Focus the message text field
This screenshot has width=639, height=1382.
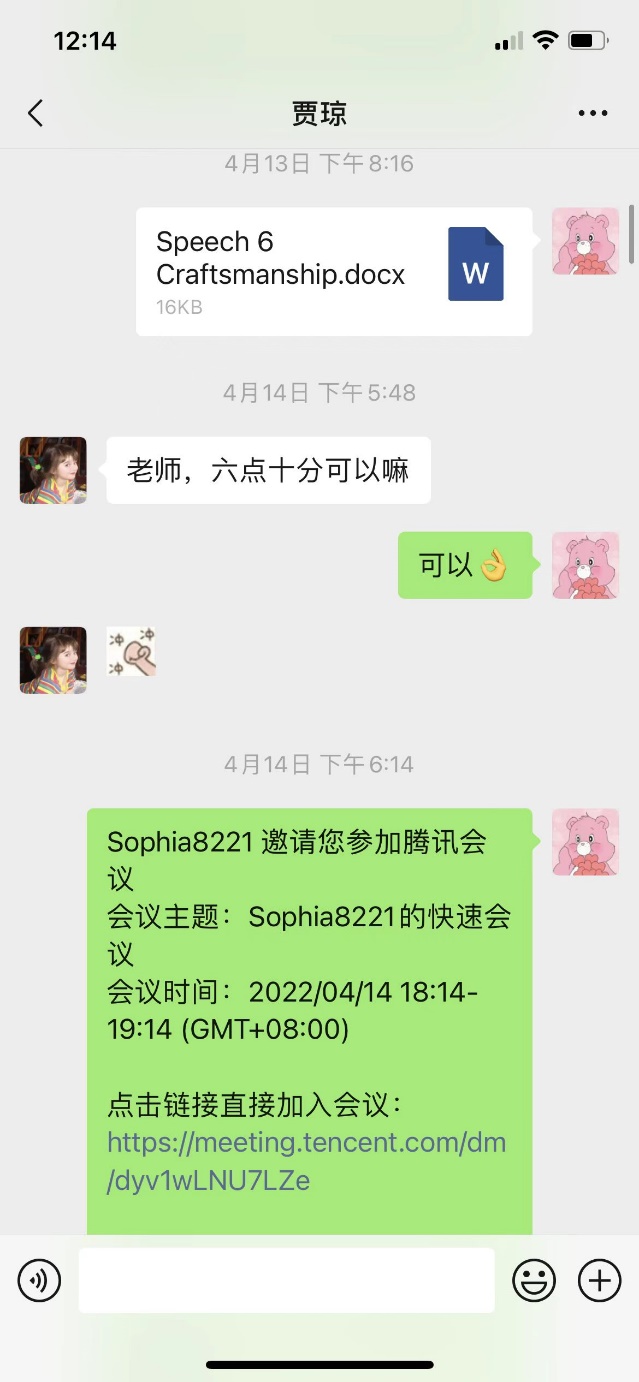[x=286, y=1280]
